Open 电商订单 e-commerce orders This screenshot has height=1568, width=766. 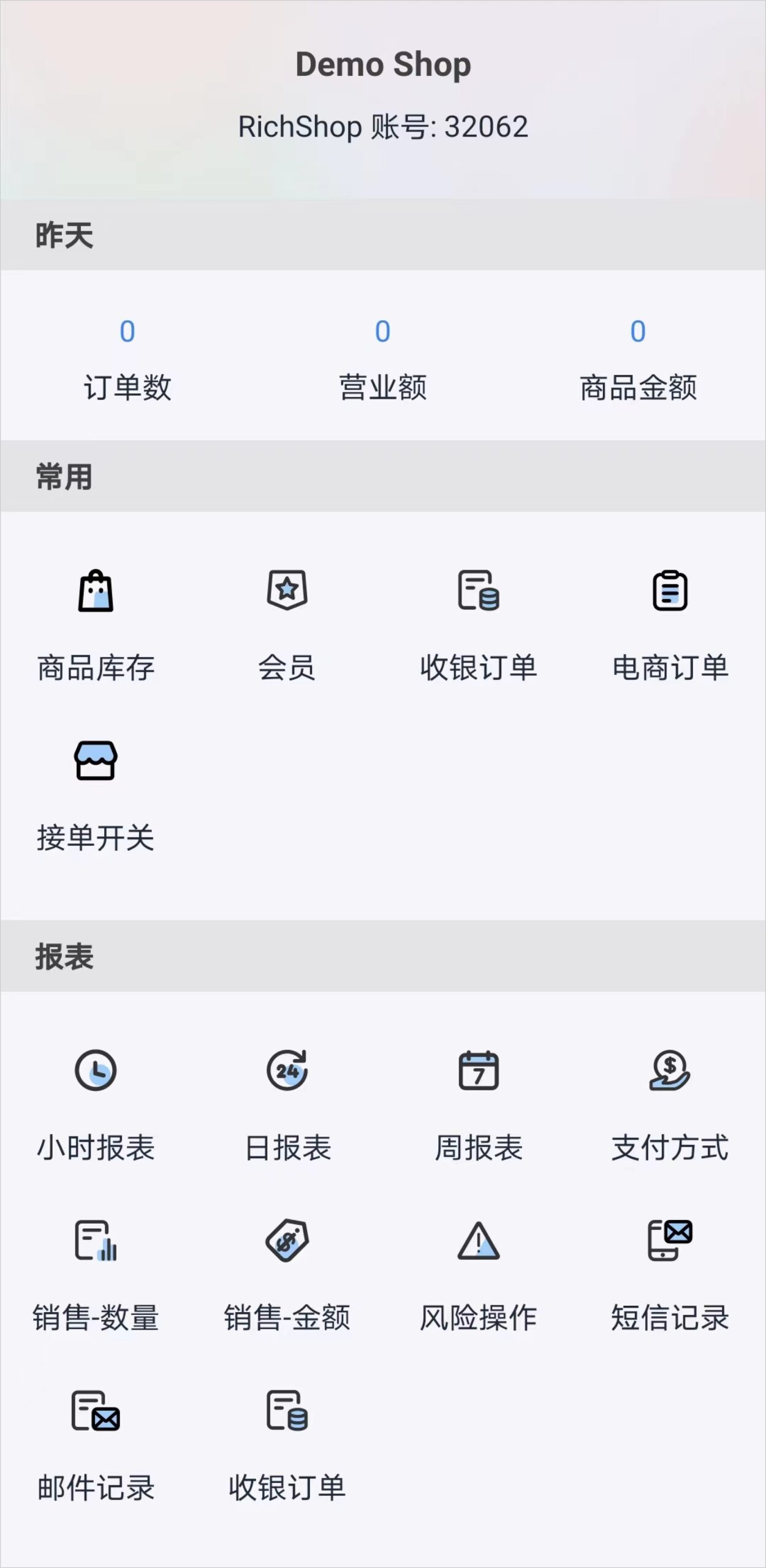coord(670,625)
